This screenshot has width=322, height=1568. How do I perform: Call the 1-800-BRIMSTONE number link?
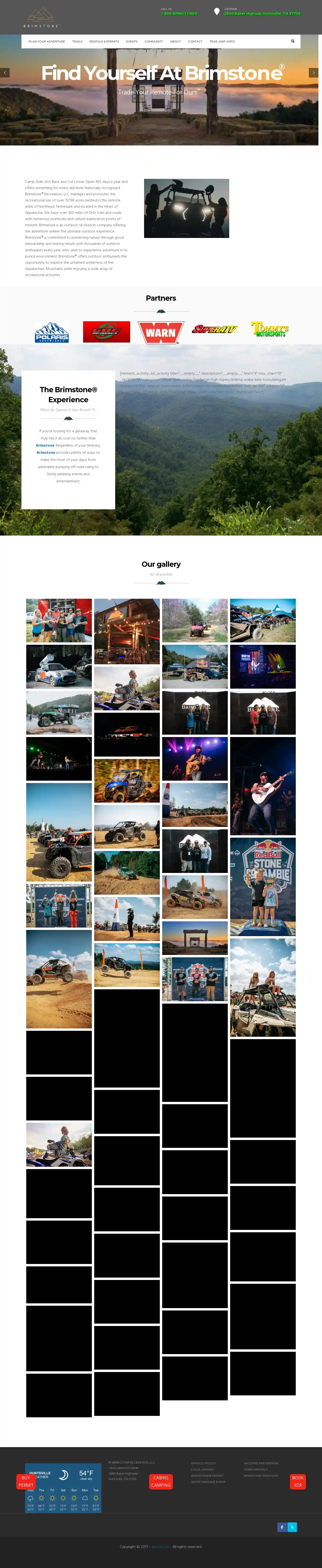[179, 13]
